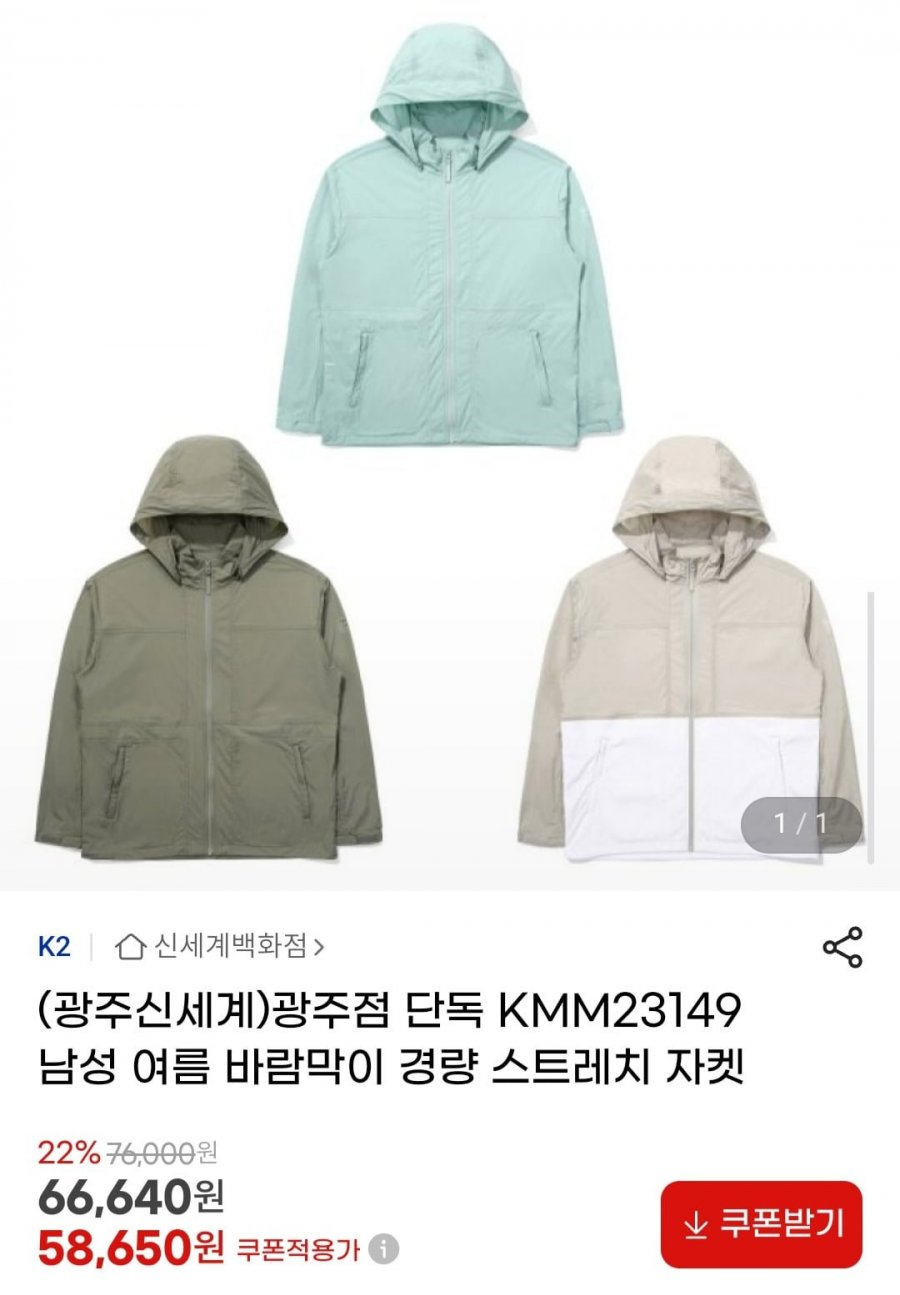This screenshot has height=1295, width=900.
Task: Open the K2 brand page
Action: tap(54, 946)
